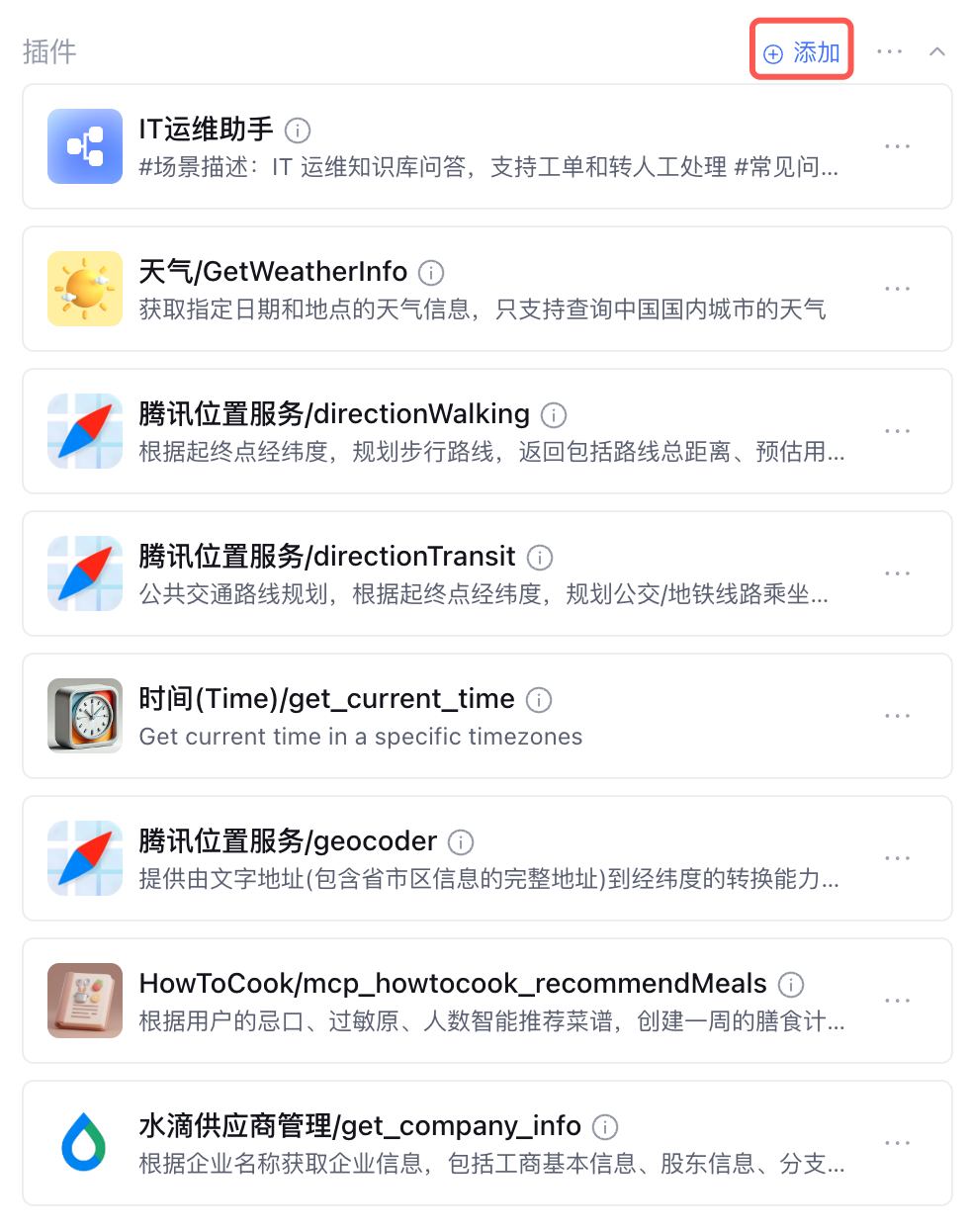Viewport: 969px width, 1232px height.
Task: Open more options for directionTransit
Action: coord(897,573)
